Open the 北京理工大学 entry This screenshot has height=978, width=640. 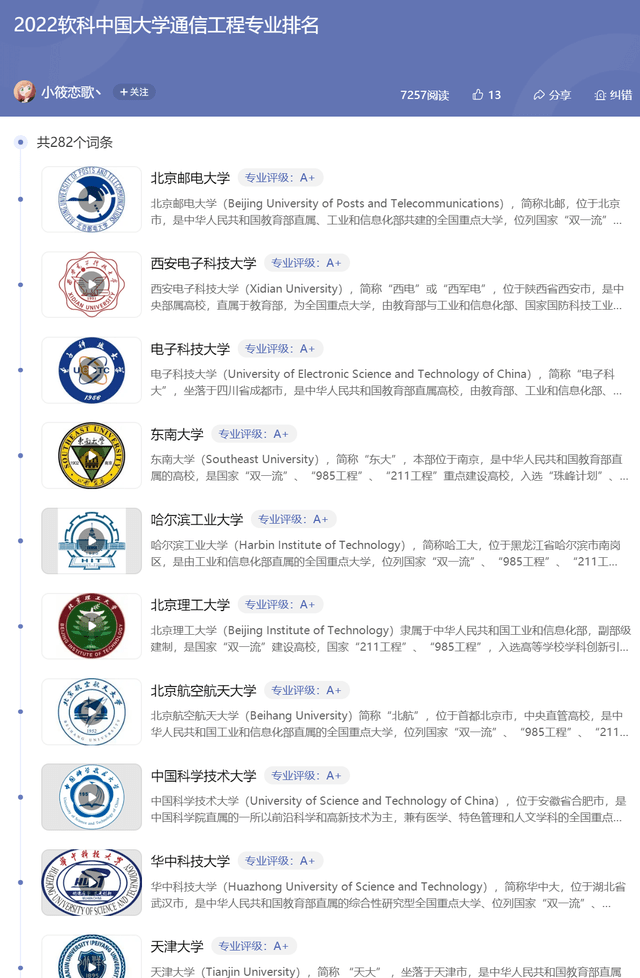coord(190,605)
